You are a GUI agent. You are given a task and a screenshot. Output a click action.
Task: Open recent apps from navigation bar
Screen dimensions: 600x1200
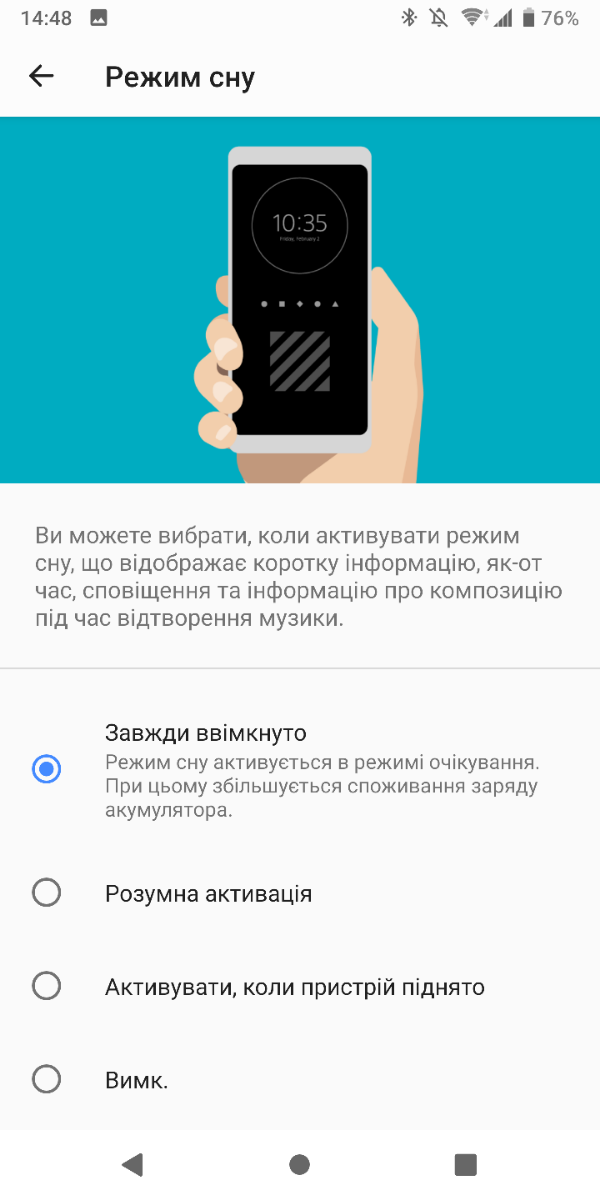point(465,1164)
